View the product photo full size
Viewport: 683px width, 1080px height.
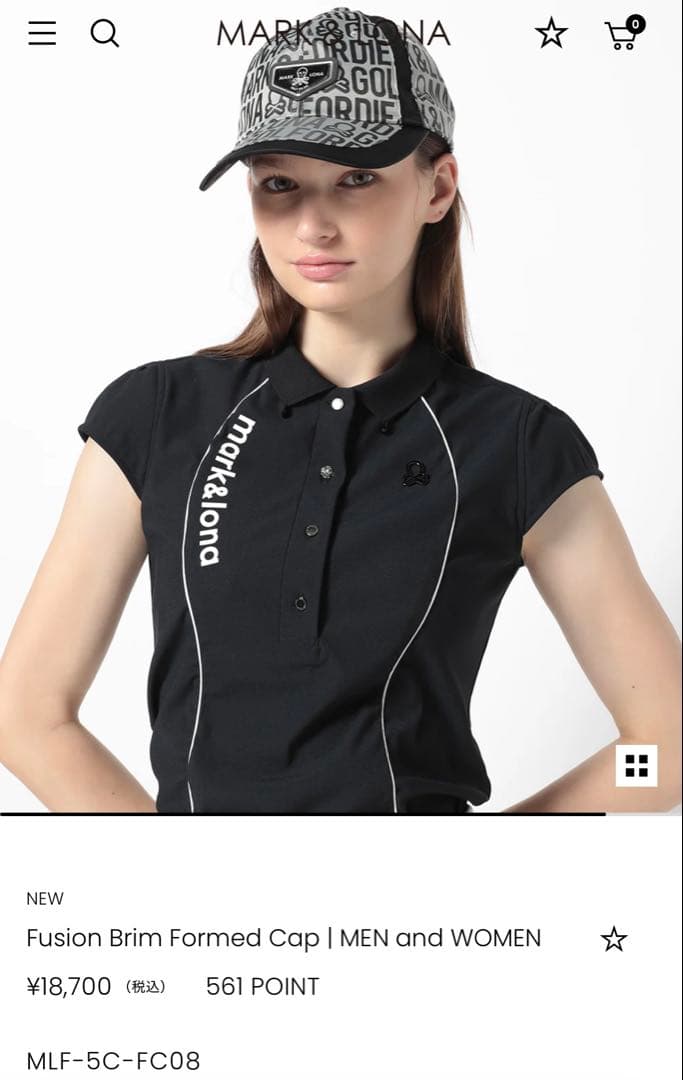pyautogui.click(x=340, y=450)
